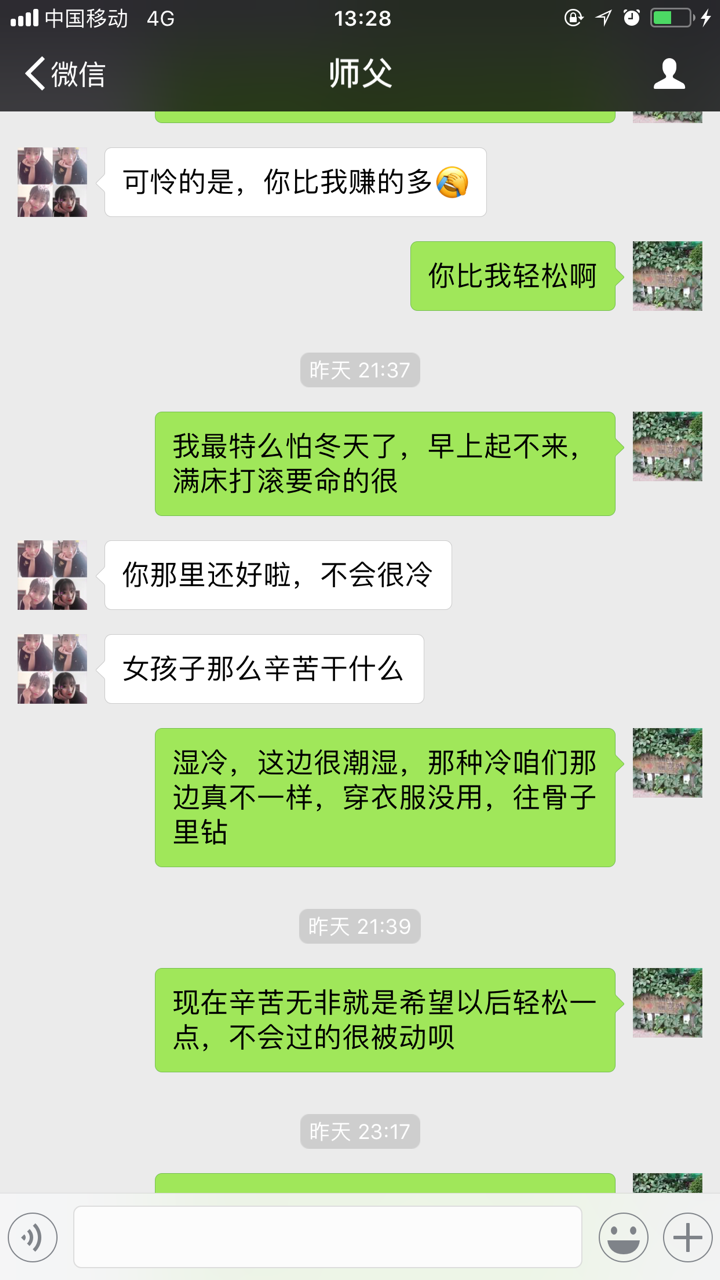Open my avatar beside 现在辛苦无非 message
This screenshot has width=720, height=1280.
coord(667,1003)
